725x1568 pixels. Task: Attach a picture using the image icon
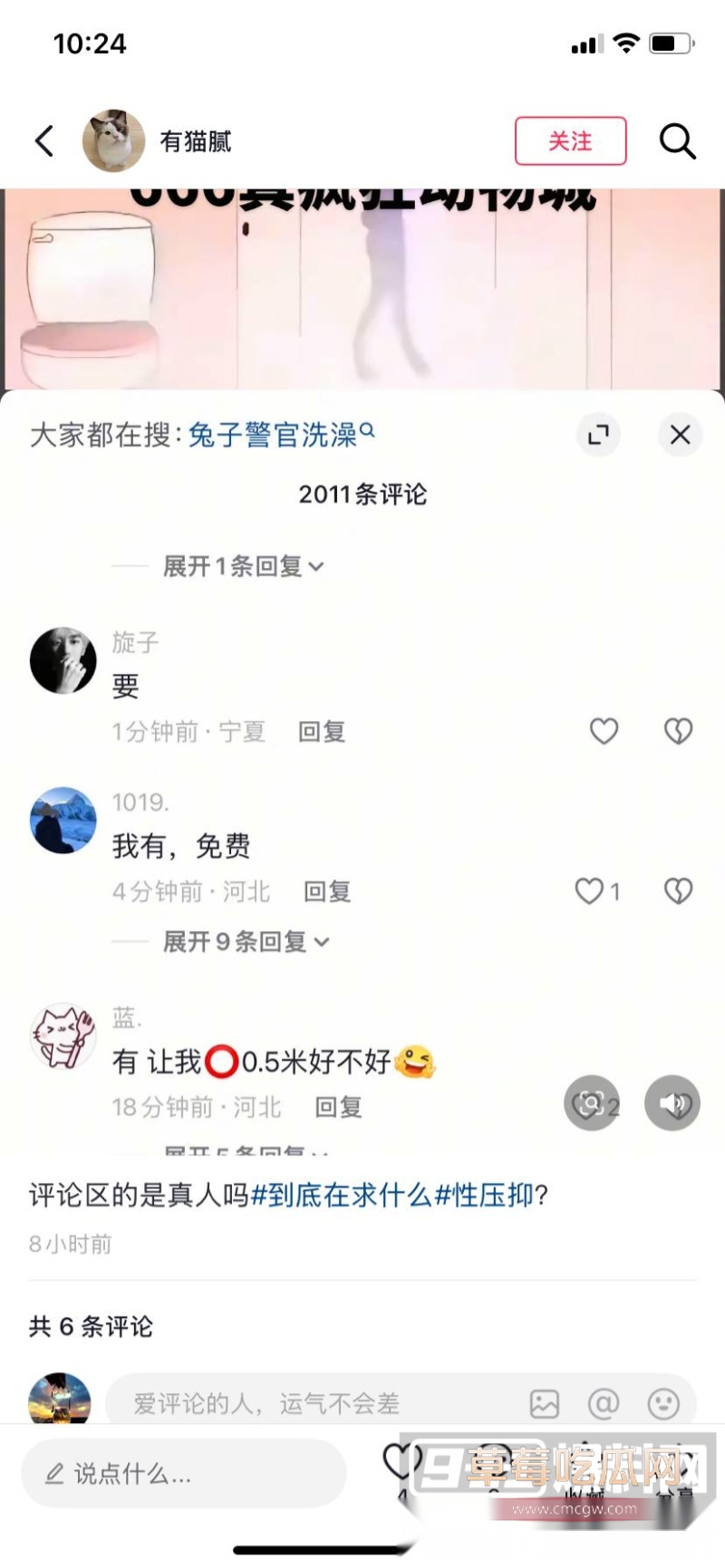click(x=544, y=1402)
